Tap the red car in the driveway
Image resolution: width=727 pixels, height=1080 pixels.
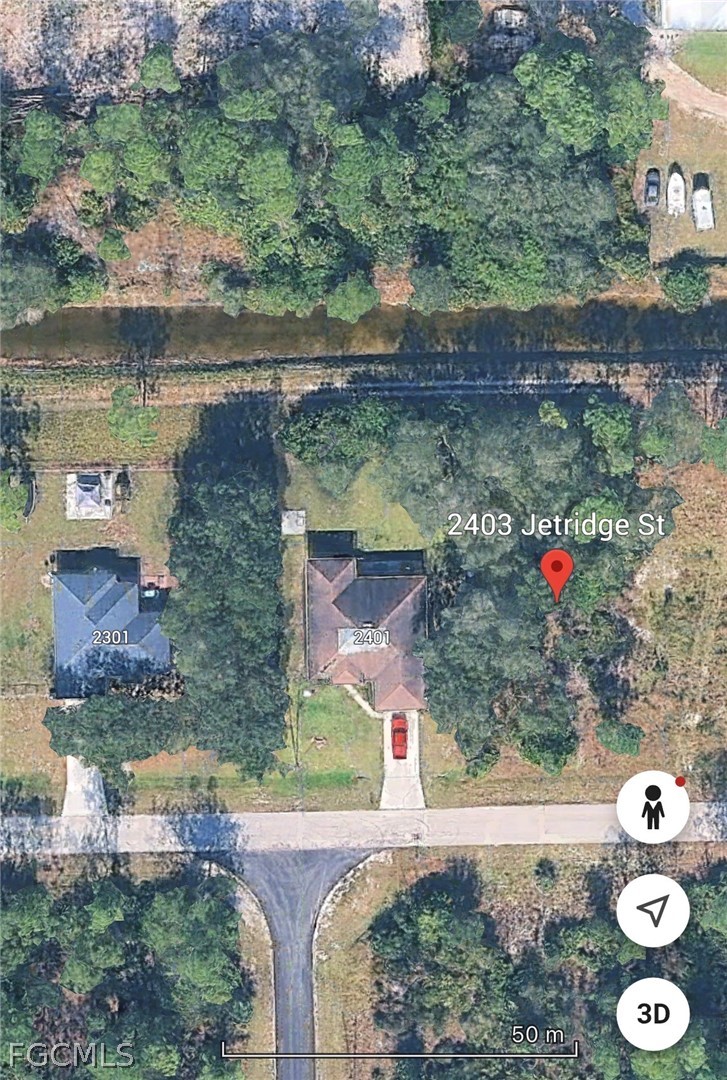[399, 737]
